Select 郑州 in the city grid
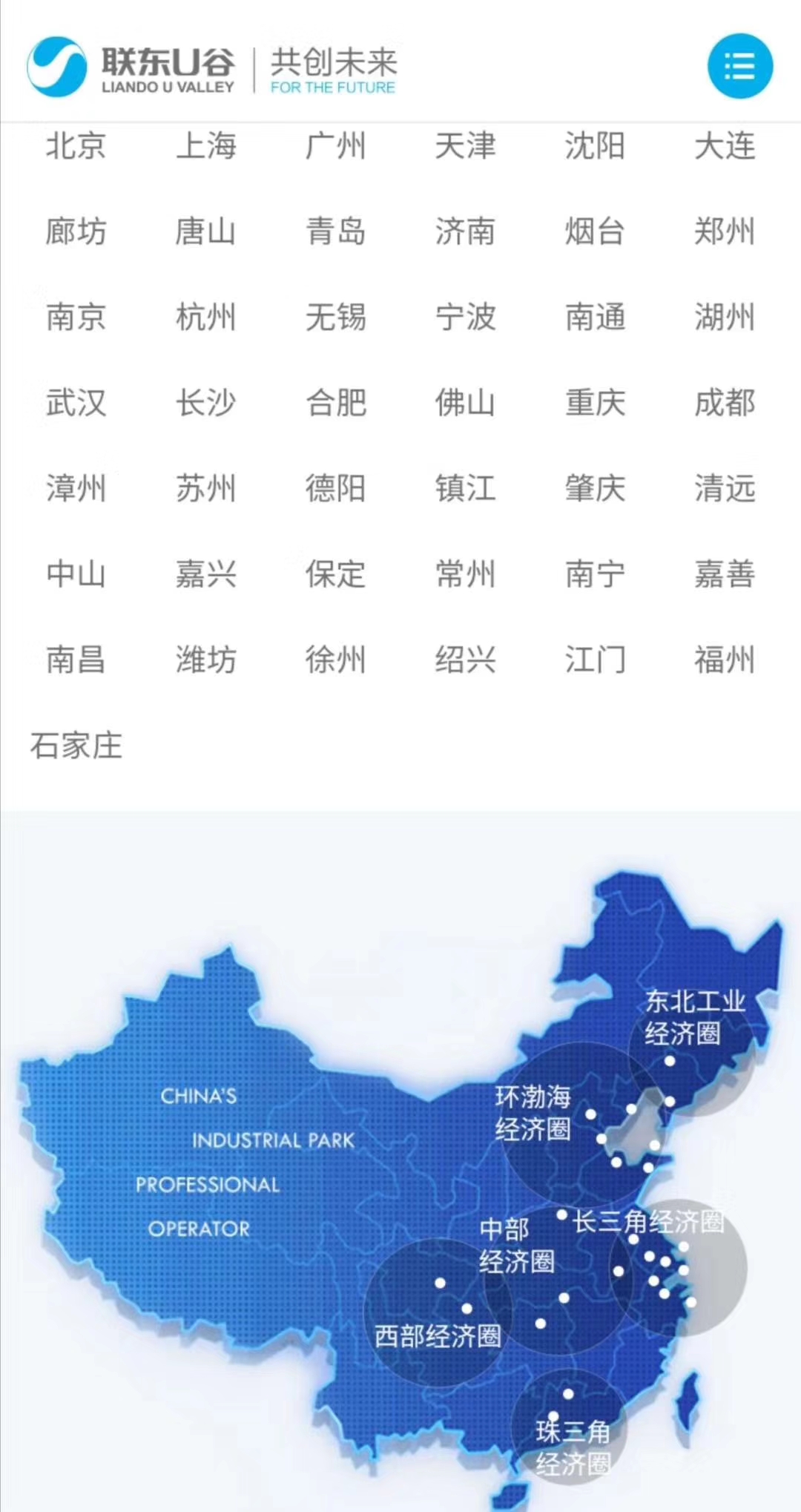This screenshot has height=1512, width=801. point(725,231)
